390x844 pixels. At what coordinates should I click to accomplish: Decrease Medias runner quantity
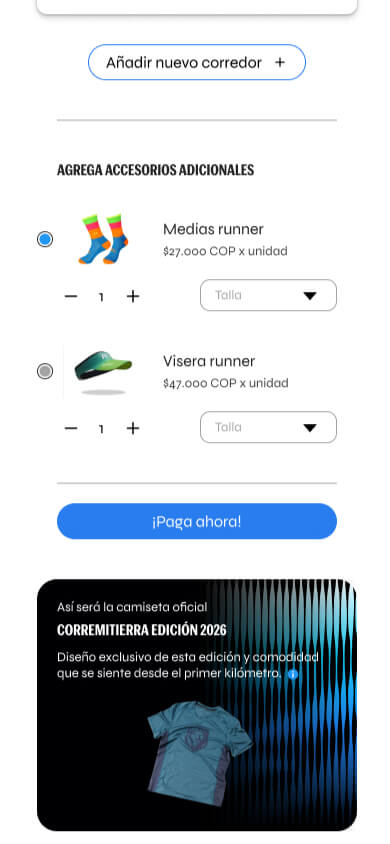(71, 296)
